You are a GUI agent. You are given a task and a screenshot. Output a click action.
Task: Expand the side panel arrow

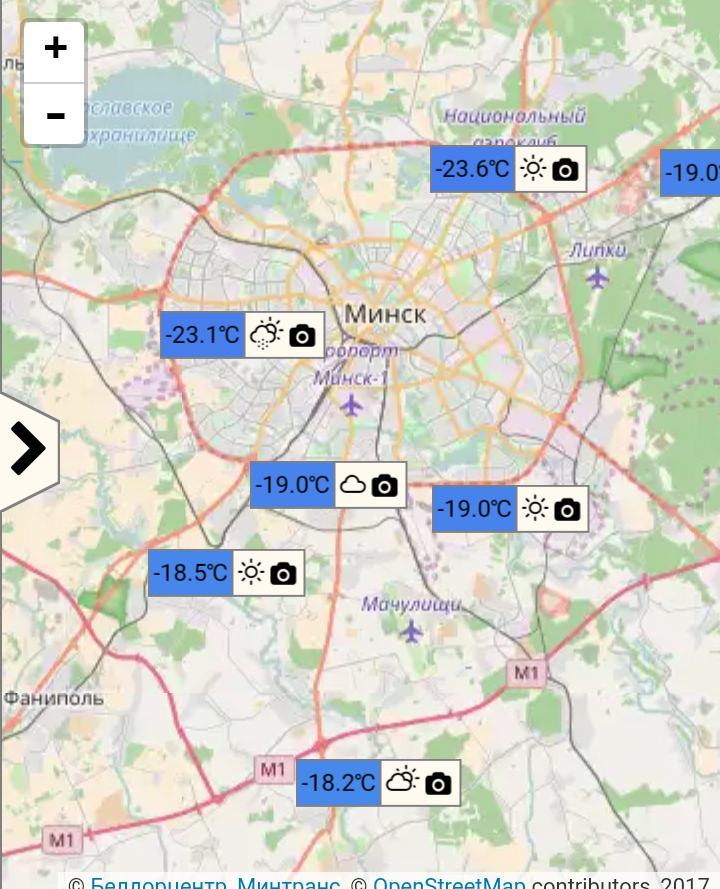click(x=28, y=448)
